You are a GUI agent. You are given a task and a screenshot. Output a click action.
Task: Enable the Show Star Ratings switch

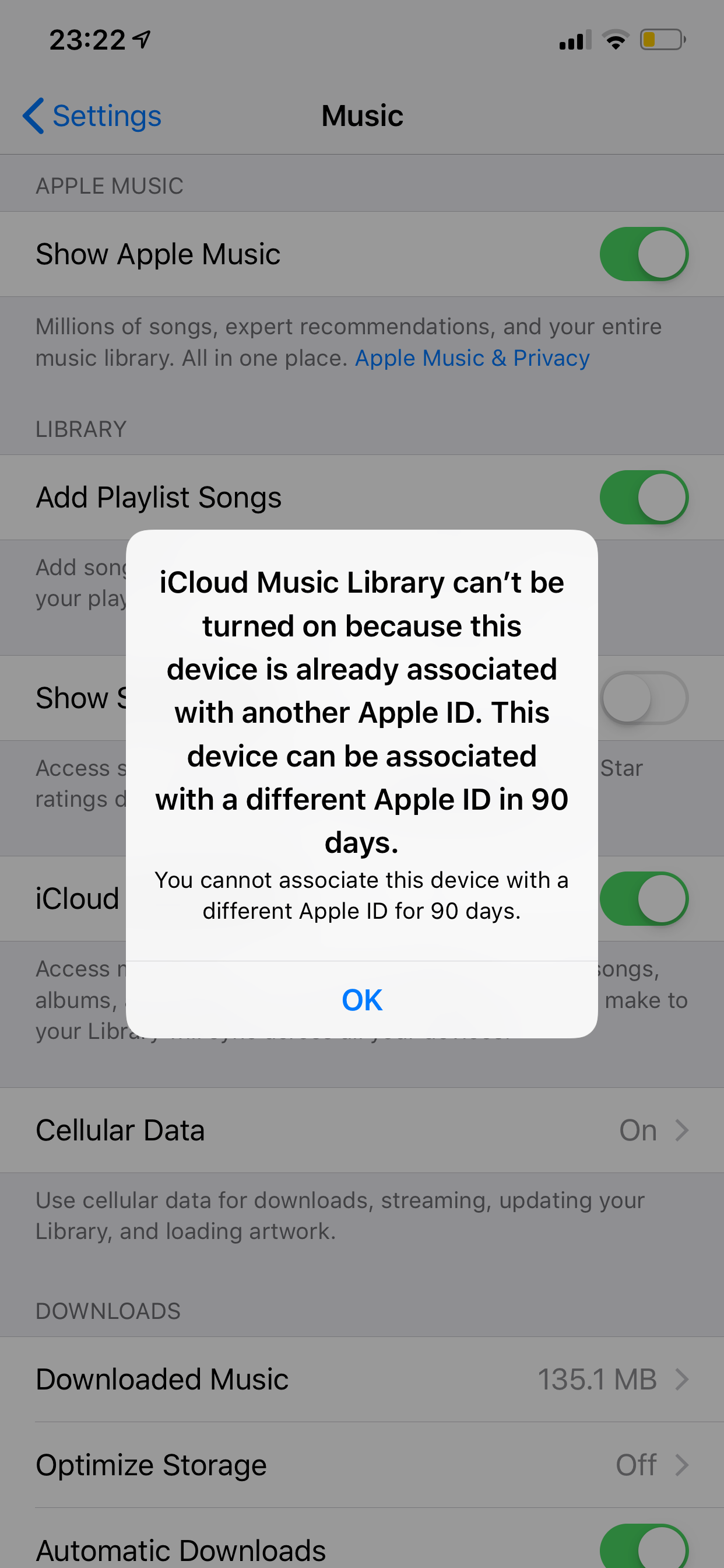point(644,698)
